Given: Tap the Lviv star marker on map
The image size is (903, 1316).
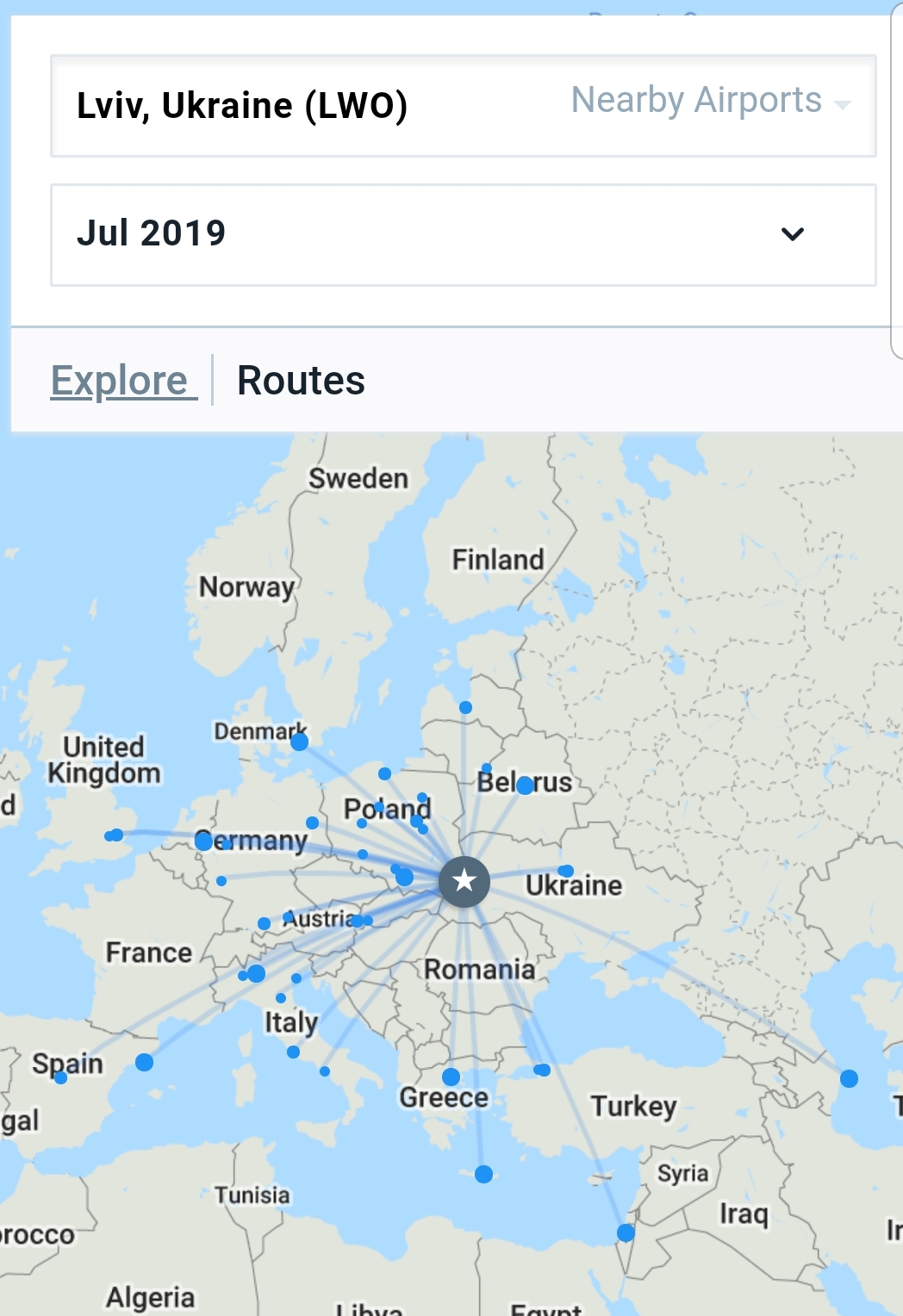Looking at the screenshot, I should tap(464, 881).
